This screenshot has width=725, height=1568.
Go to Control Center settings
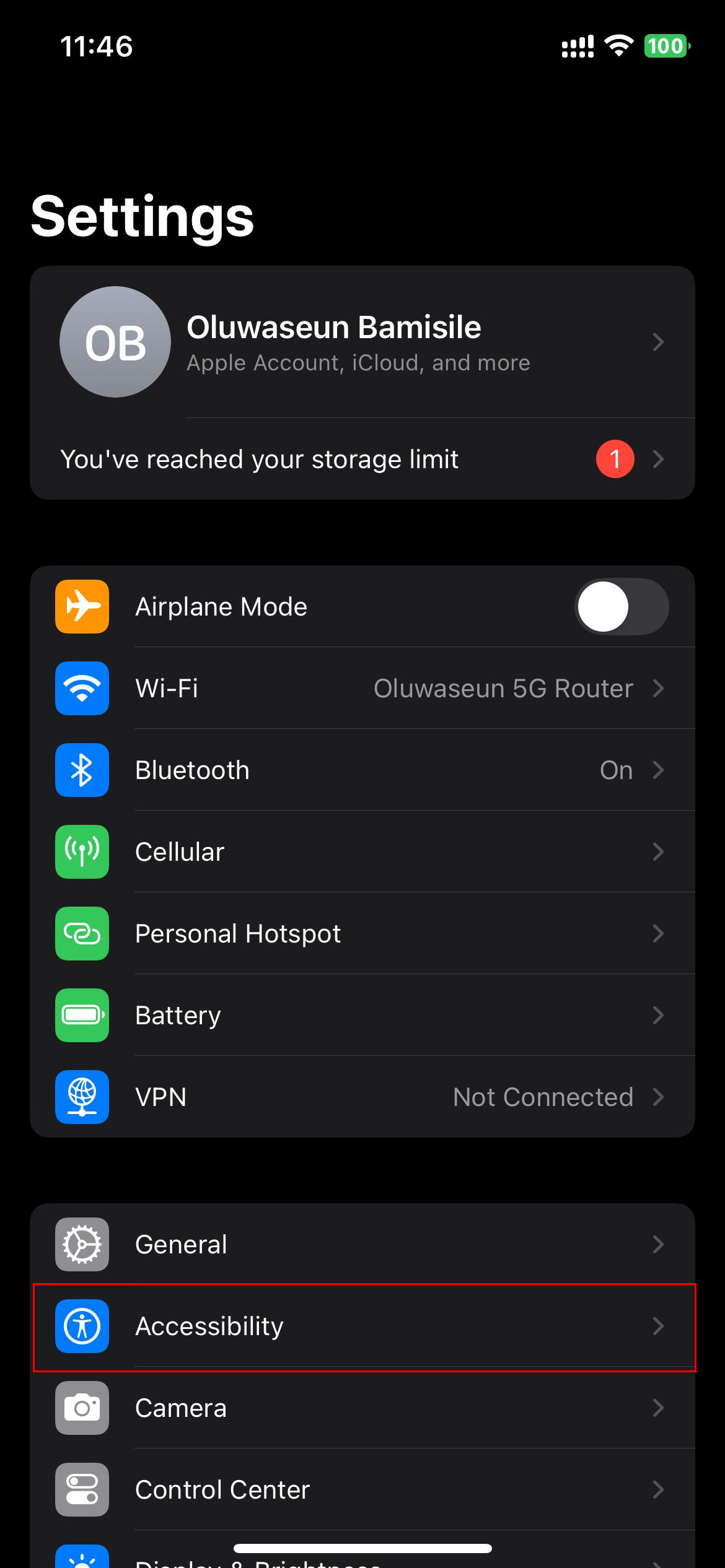362,1490
